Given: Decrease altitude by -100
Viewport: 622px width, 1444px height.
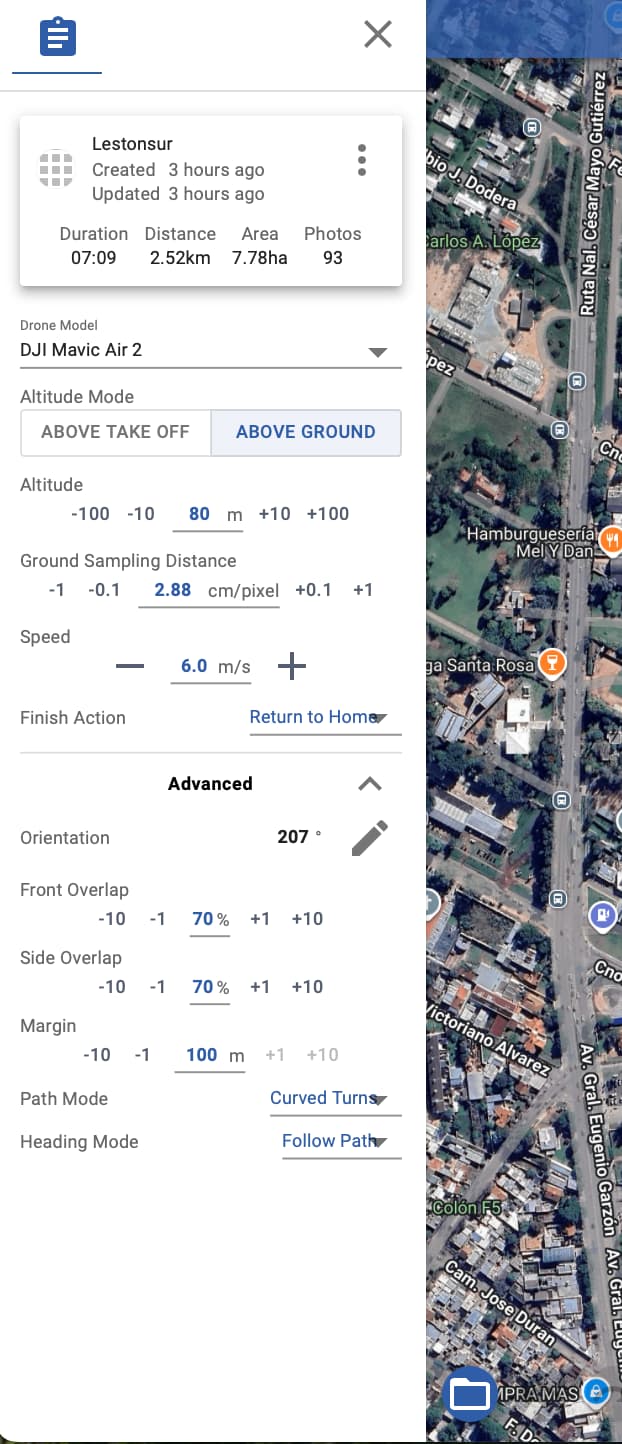Looking at the screenshot, I should (x=90, y=514).
